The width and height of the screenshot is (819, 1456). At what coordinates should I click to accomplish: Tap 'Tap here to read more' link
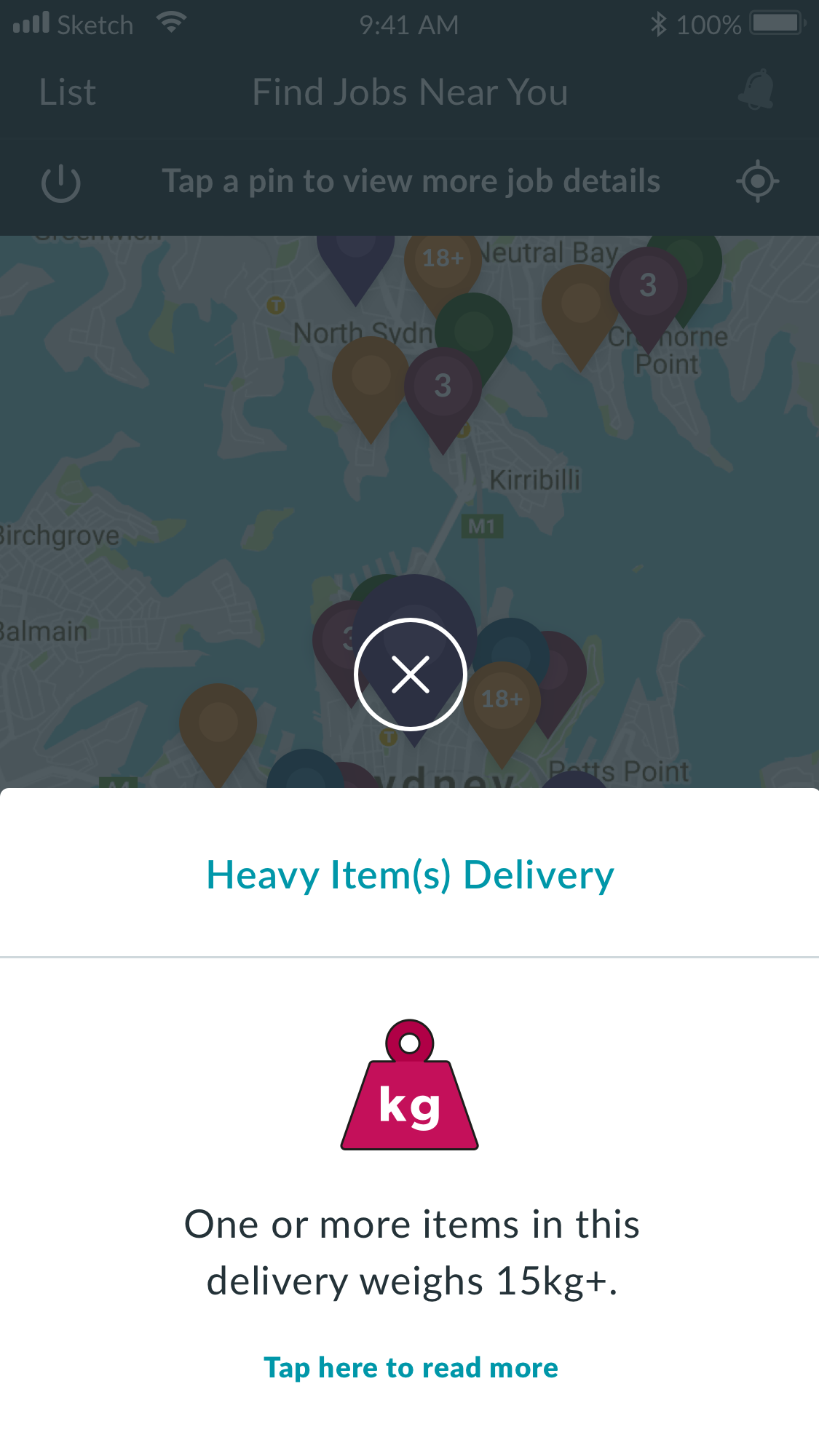click(411, 1368)
